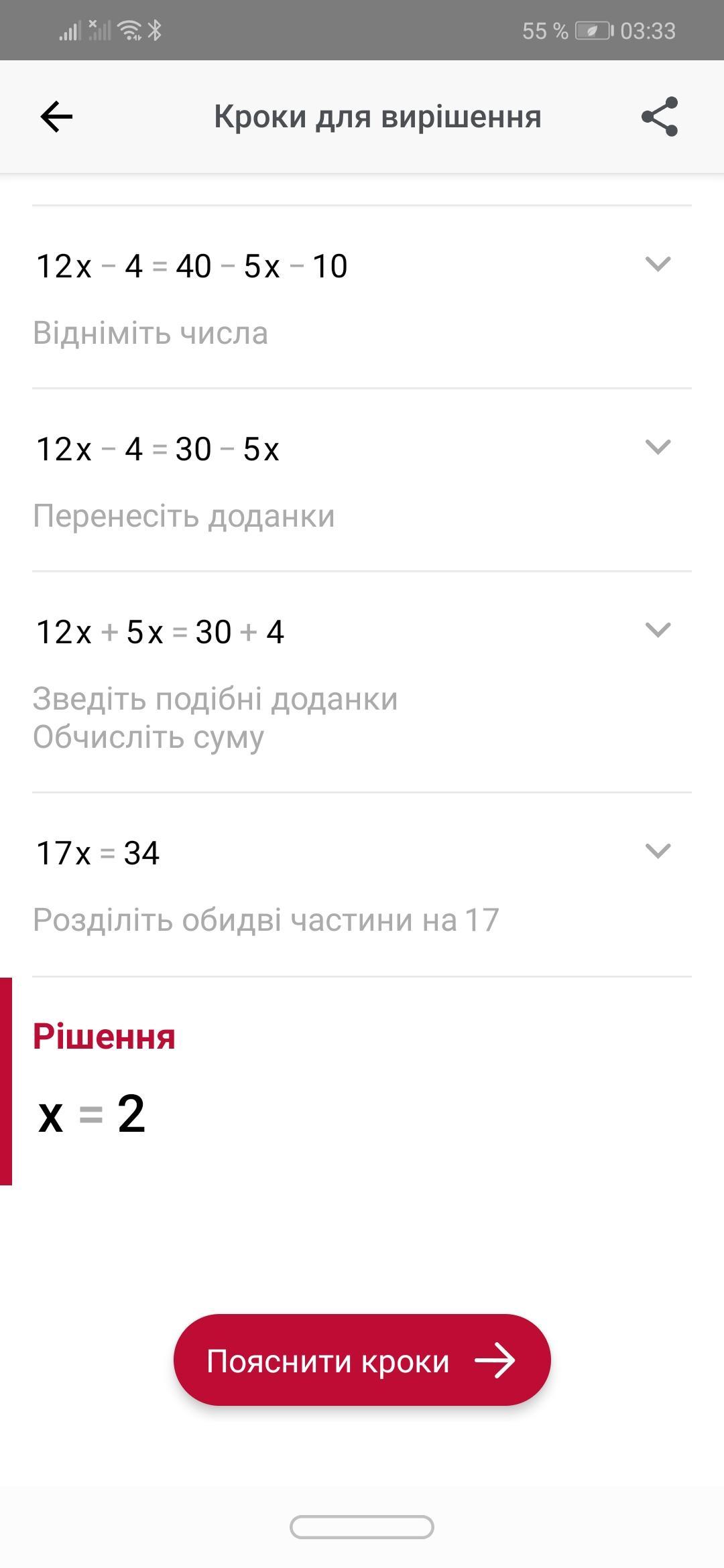Expand step 12x − 4 = 40 − 5x − 10
This screenshot has height=1568, width=724.
tap(657, 264)
